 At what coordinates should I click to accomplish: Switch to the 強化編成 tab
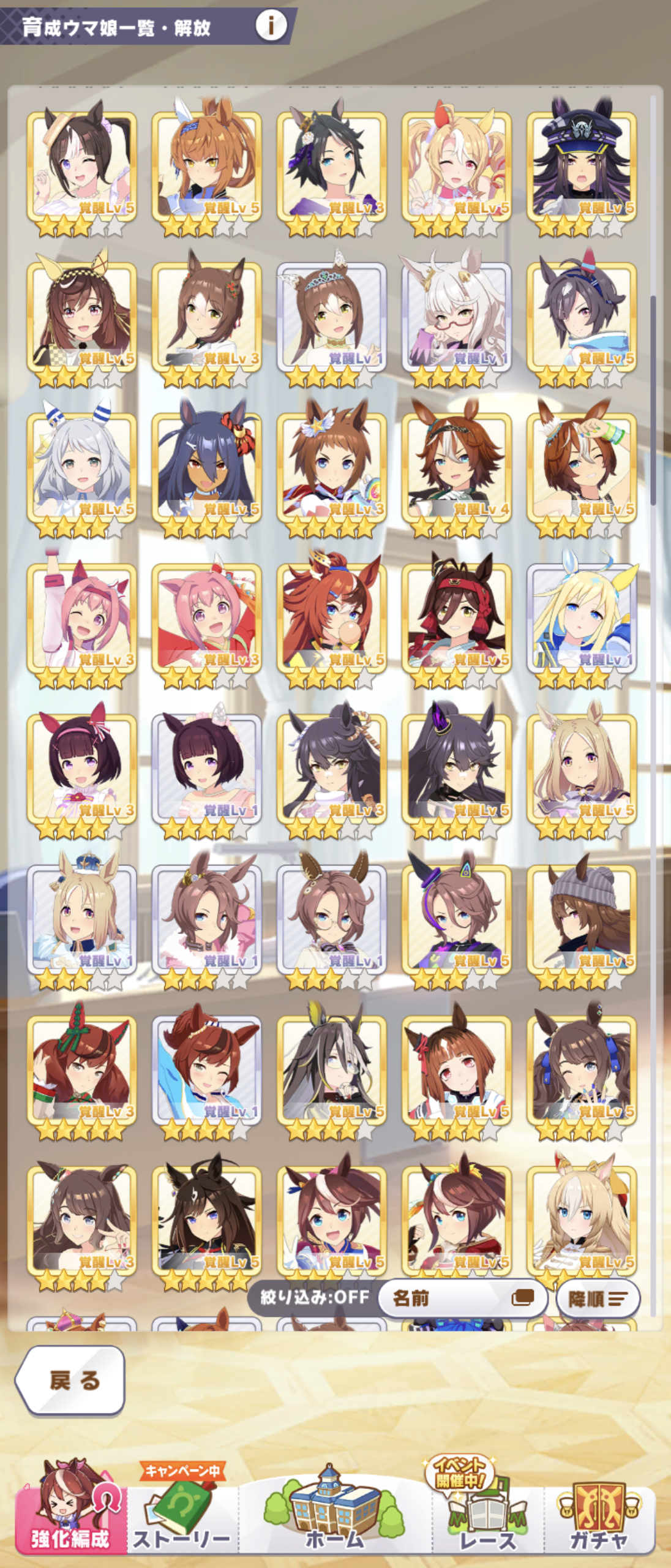70,1514
